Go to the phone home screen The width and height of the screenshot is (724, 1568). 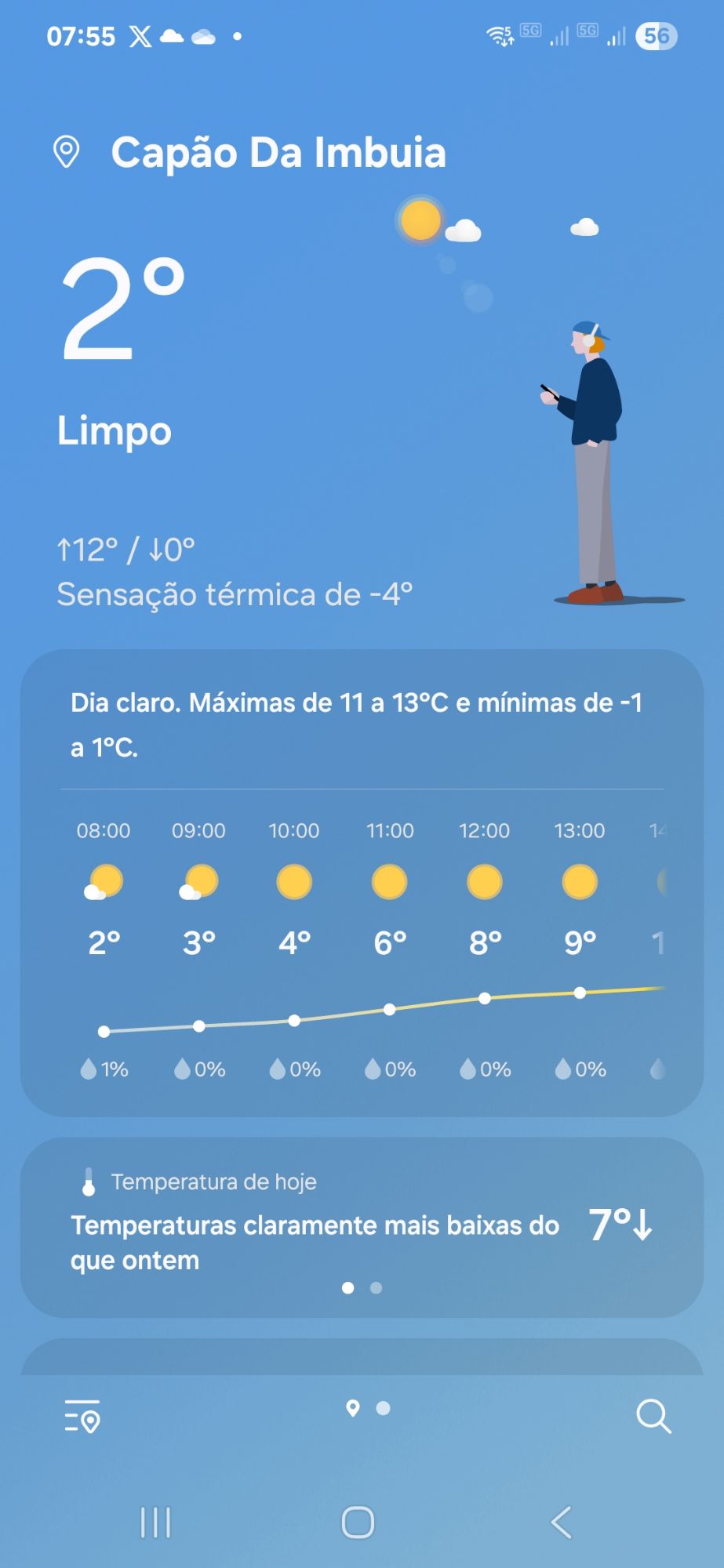[x=358, y=1523]
